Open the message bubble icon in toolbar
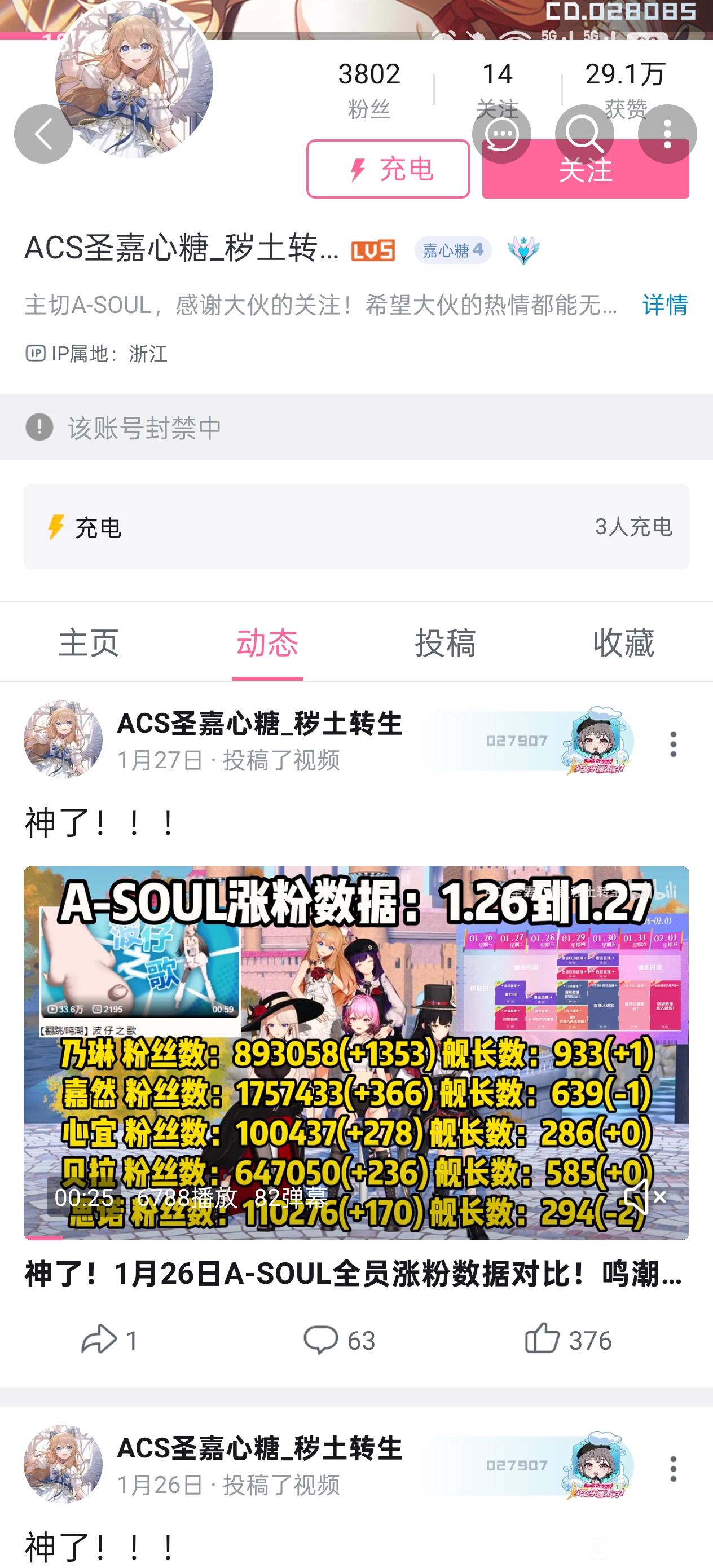 point(501,134)
